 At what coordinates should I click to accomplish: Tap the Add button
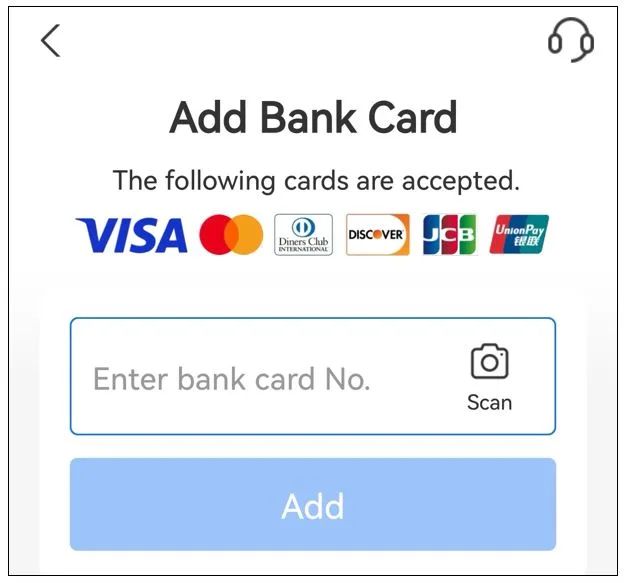(x=312, y=505)
